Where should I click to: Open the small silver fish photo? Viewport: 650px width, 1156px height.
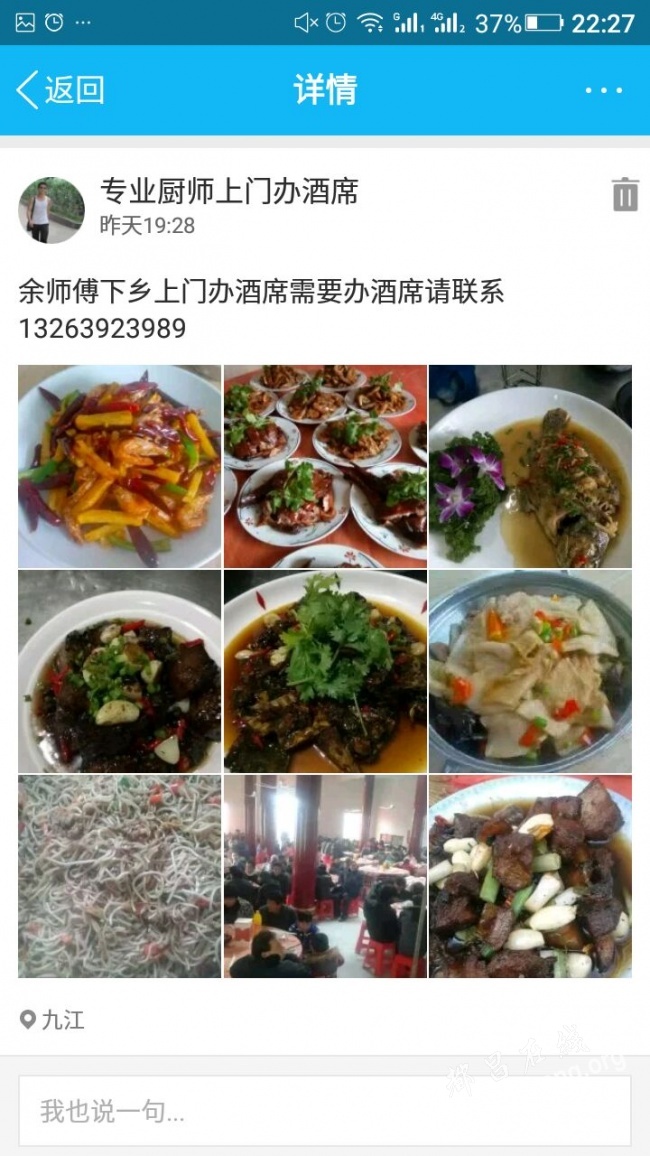tap(119, 876)
